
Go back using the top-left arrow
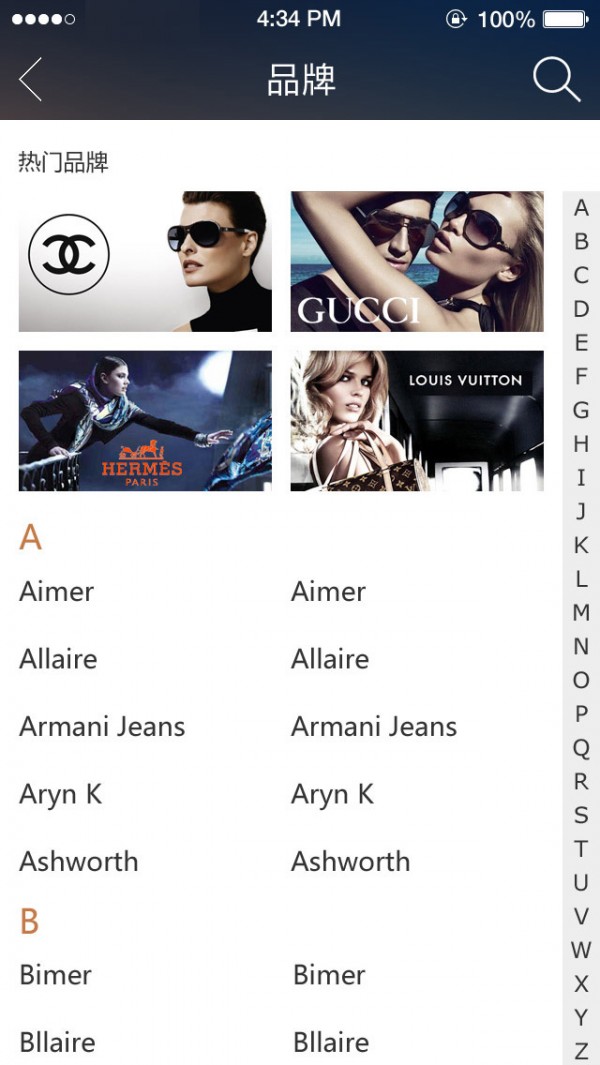tap(31, 79)
